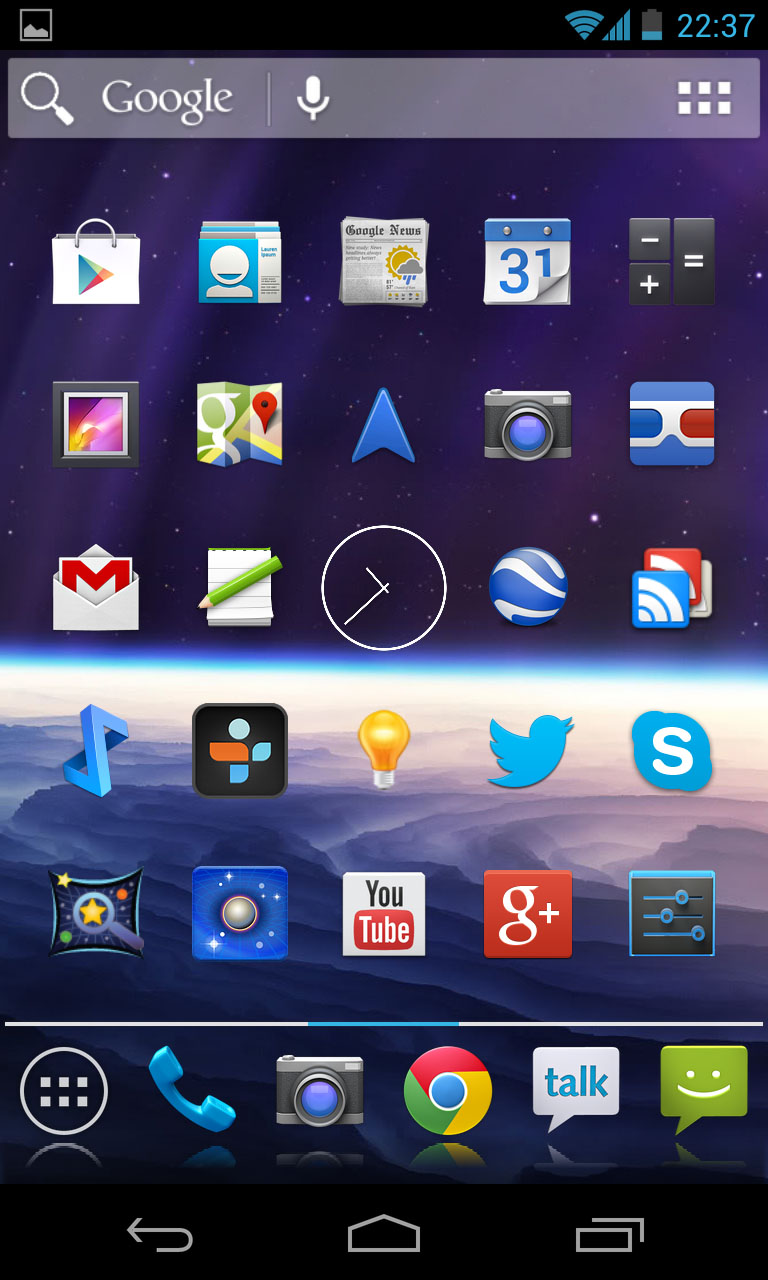
Task: Open Google+ app
Action: pos(528,913)
